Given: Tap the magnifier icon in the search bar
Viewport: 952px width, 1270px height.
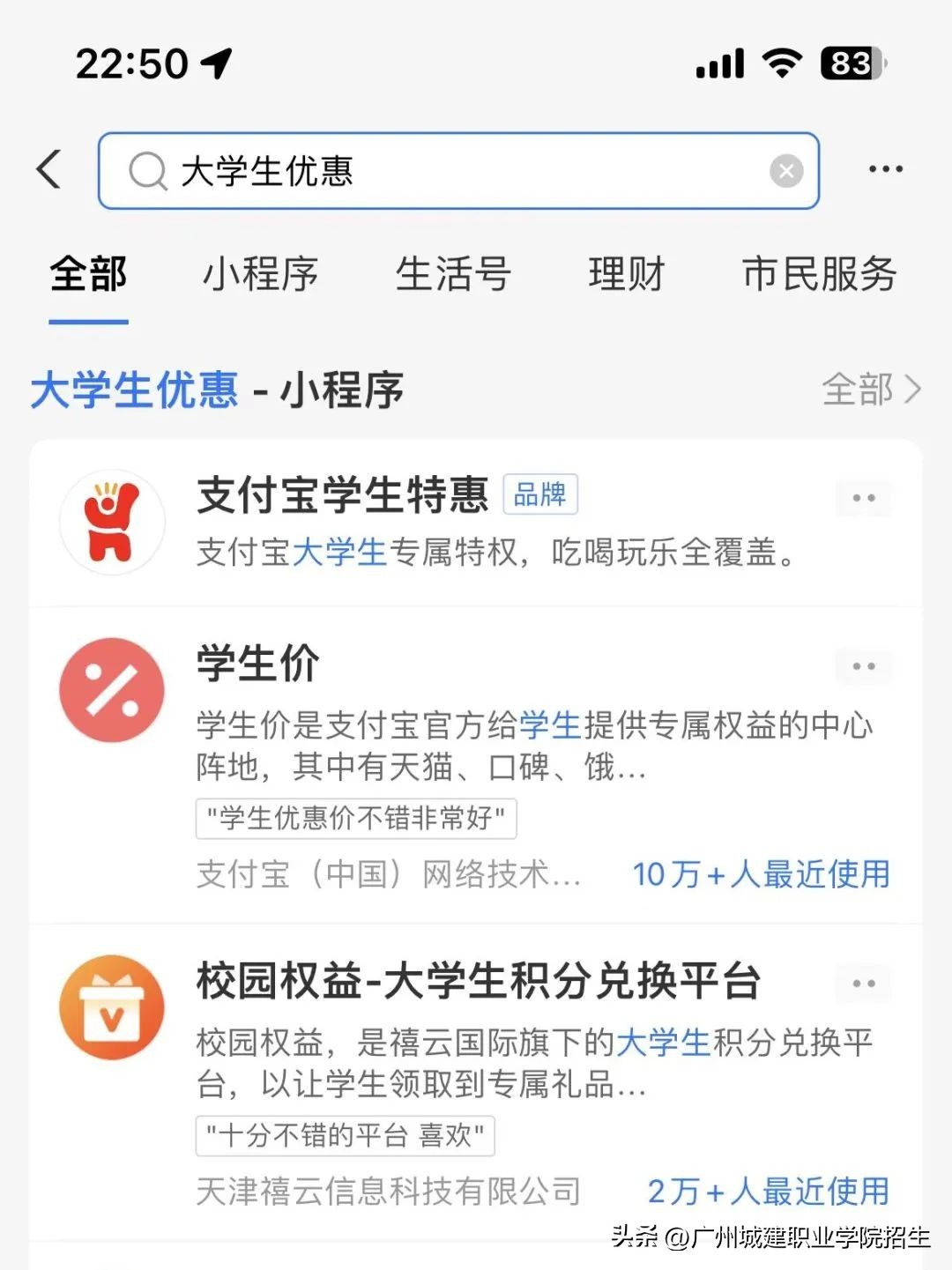Looking at the screenshot, I should [x=148, y=169].
